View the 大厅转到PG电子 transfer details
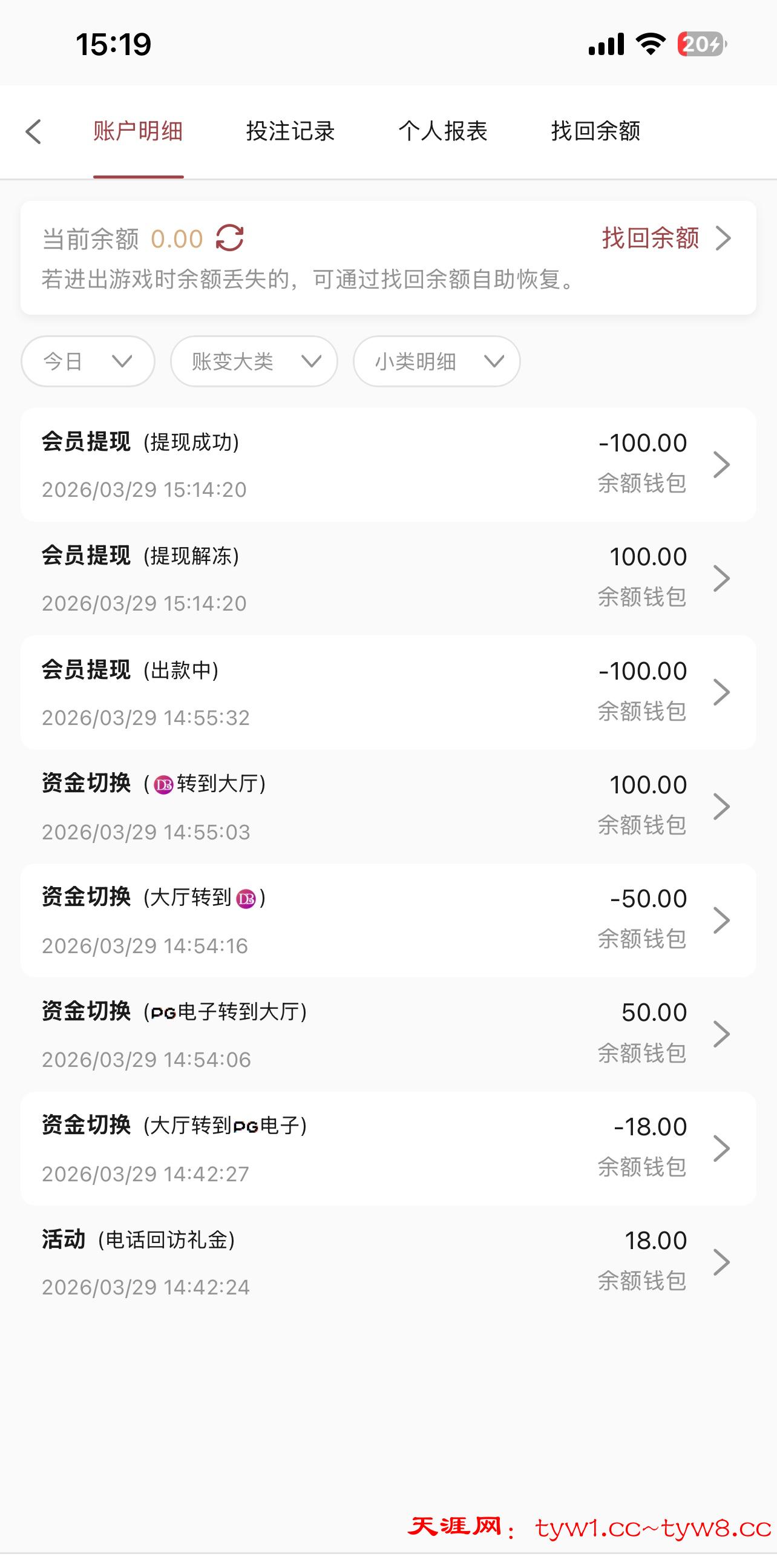The height and width of the screenshot is (1568, 777). (x=388, y=1148)
